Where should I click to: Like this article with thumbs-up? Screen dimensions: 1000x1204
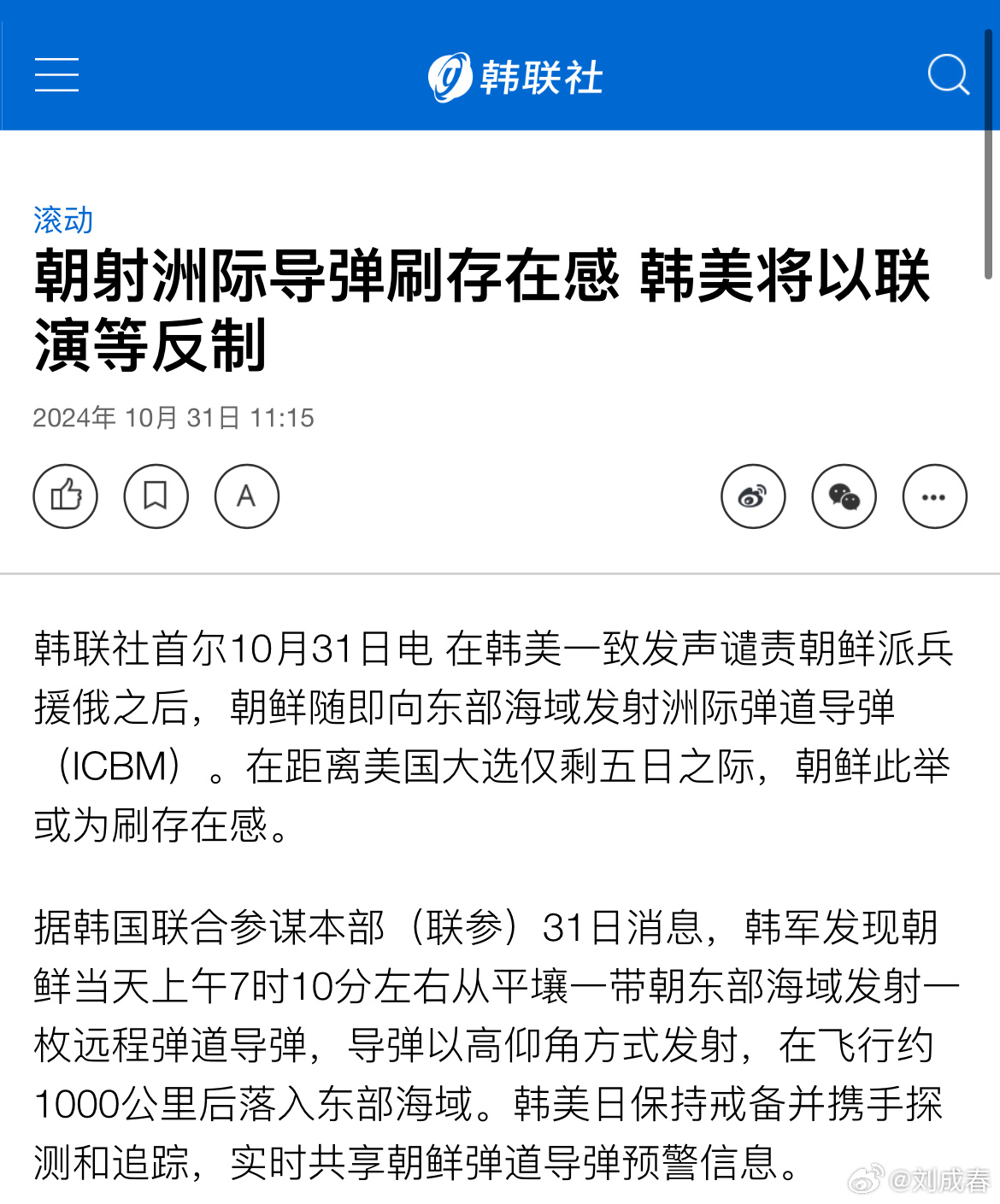66,496
